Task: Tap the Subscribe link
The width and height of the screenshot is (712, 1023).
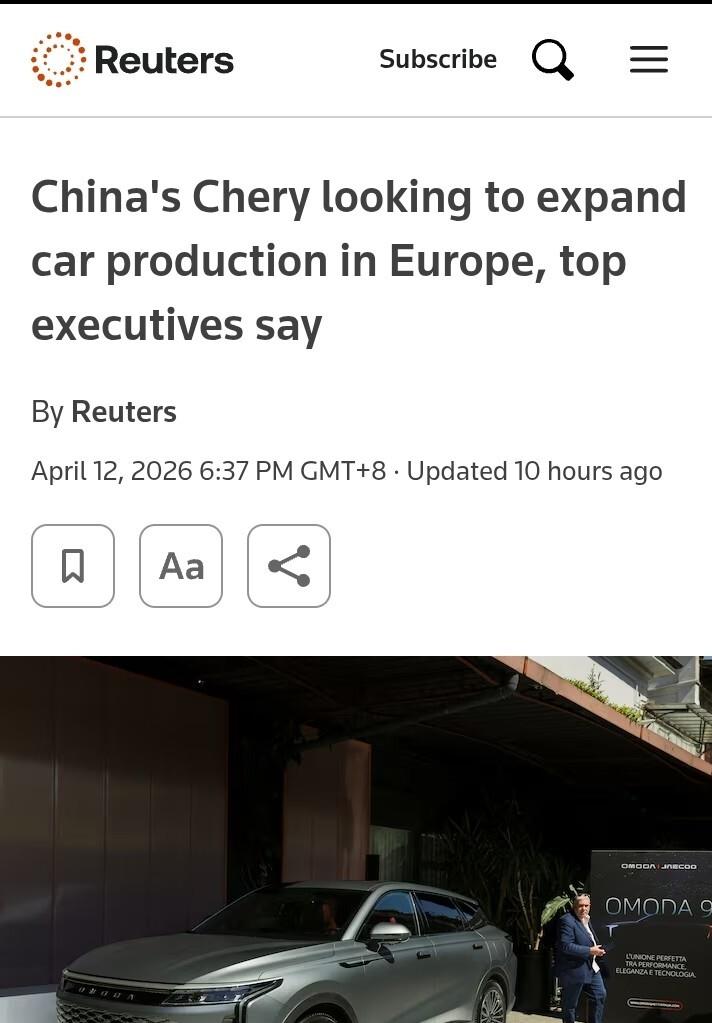Action: coord(438,60)
